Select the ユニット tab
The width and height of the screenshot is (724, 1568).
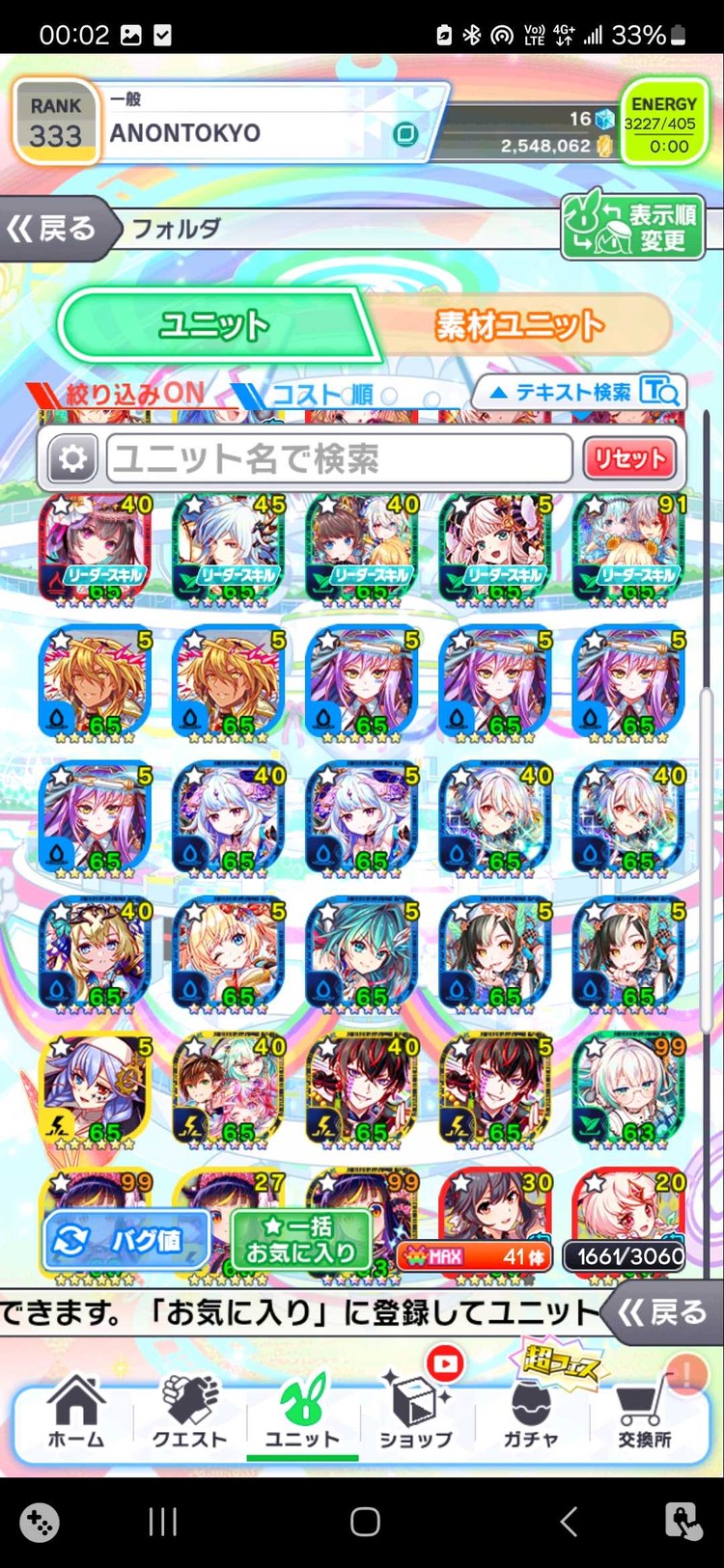tap(214, 325)
